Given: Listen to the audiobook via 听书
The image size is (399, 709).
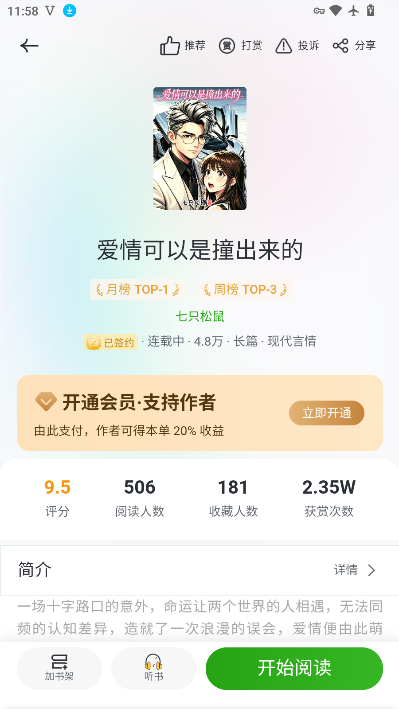Looking at the screenshot, I should (154, 668).
